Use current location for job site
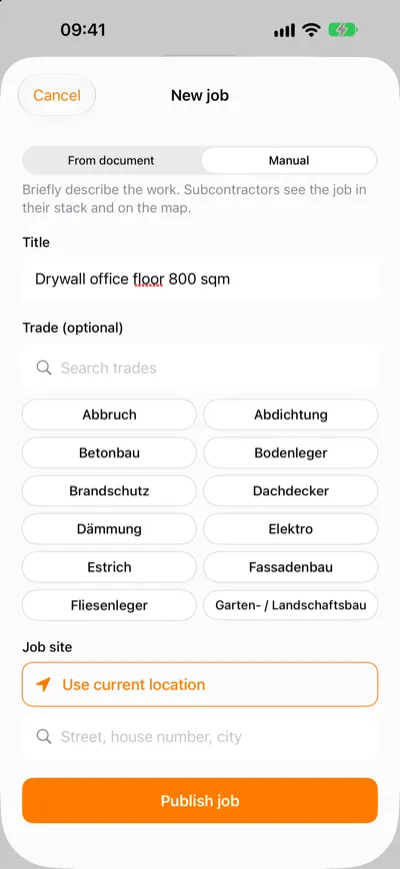Image resolution: width=400 pixels, height=869 pixels. tap(200, 684)
